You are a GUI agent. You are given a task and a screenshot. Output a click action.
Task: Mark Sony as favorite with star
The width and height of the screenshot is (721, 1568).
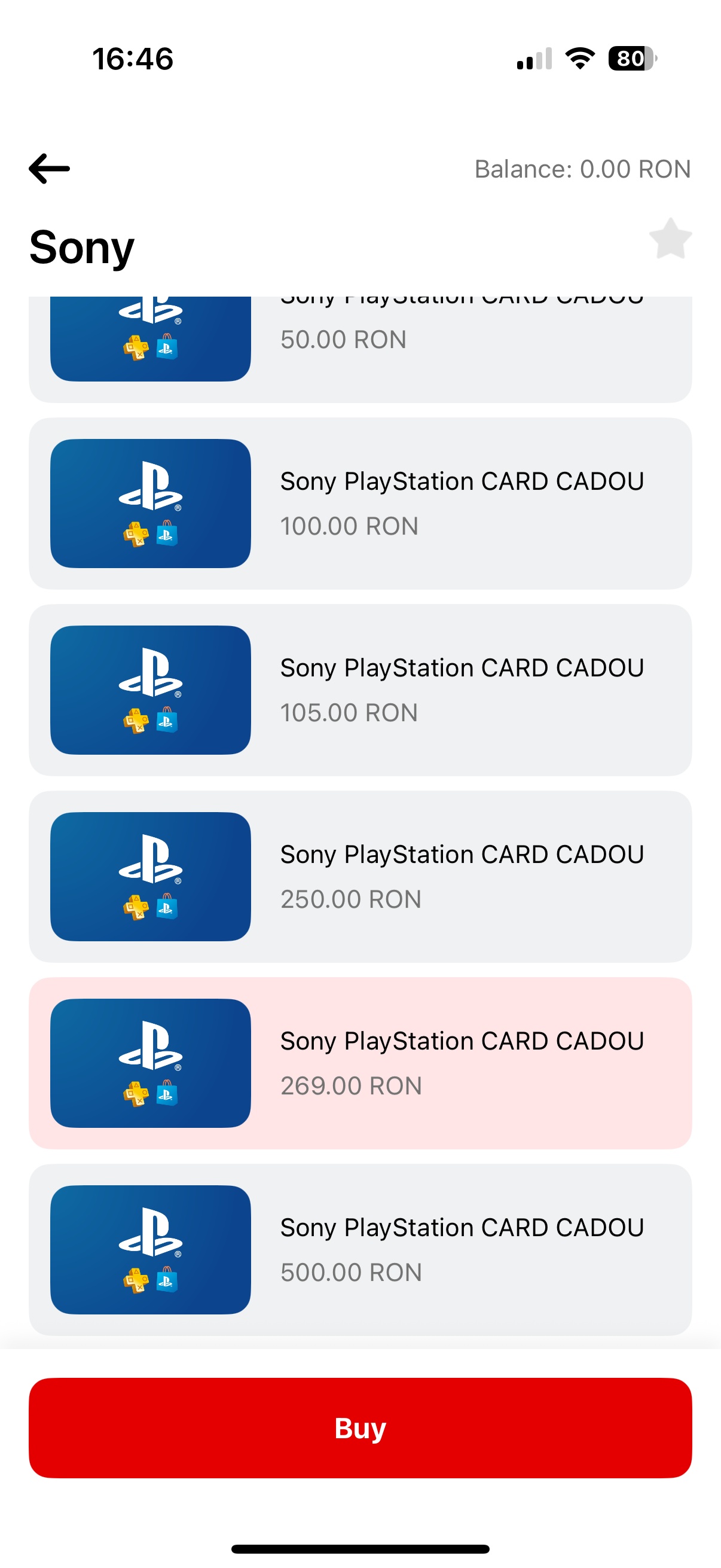[x=670, y=239]
